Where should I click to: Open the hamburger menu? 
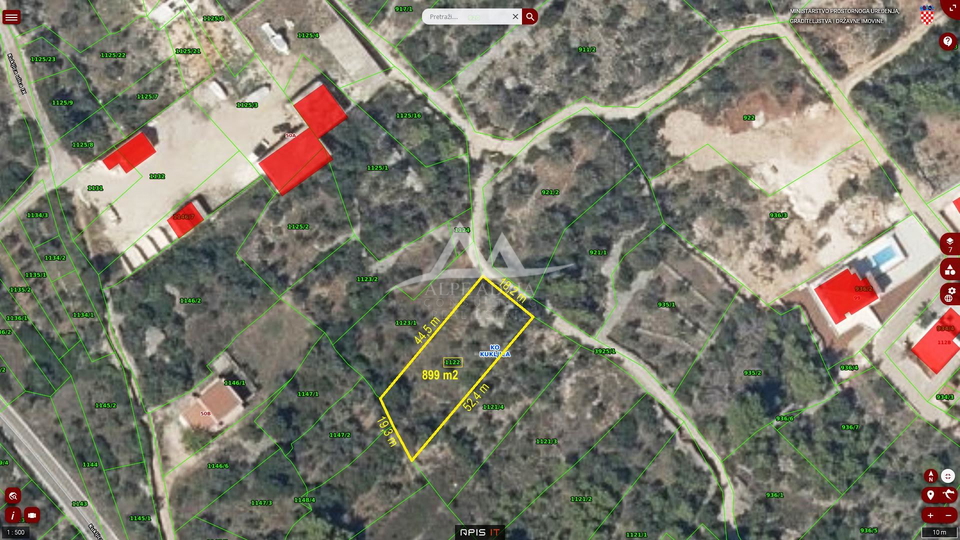coord(12,16)
